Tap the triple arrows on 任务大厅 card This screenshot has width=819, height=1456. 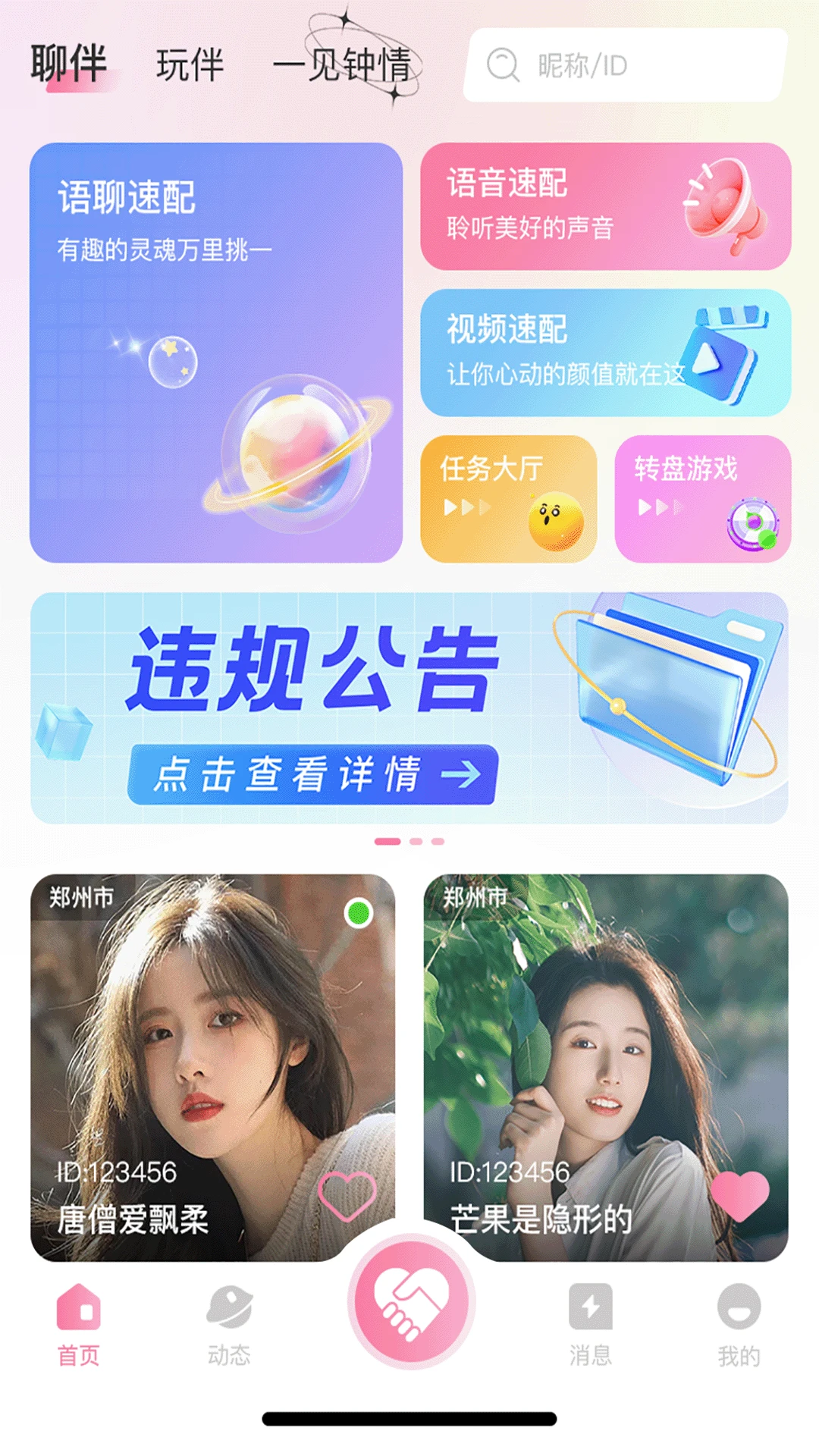(469, 506)
